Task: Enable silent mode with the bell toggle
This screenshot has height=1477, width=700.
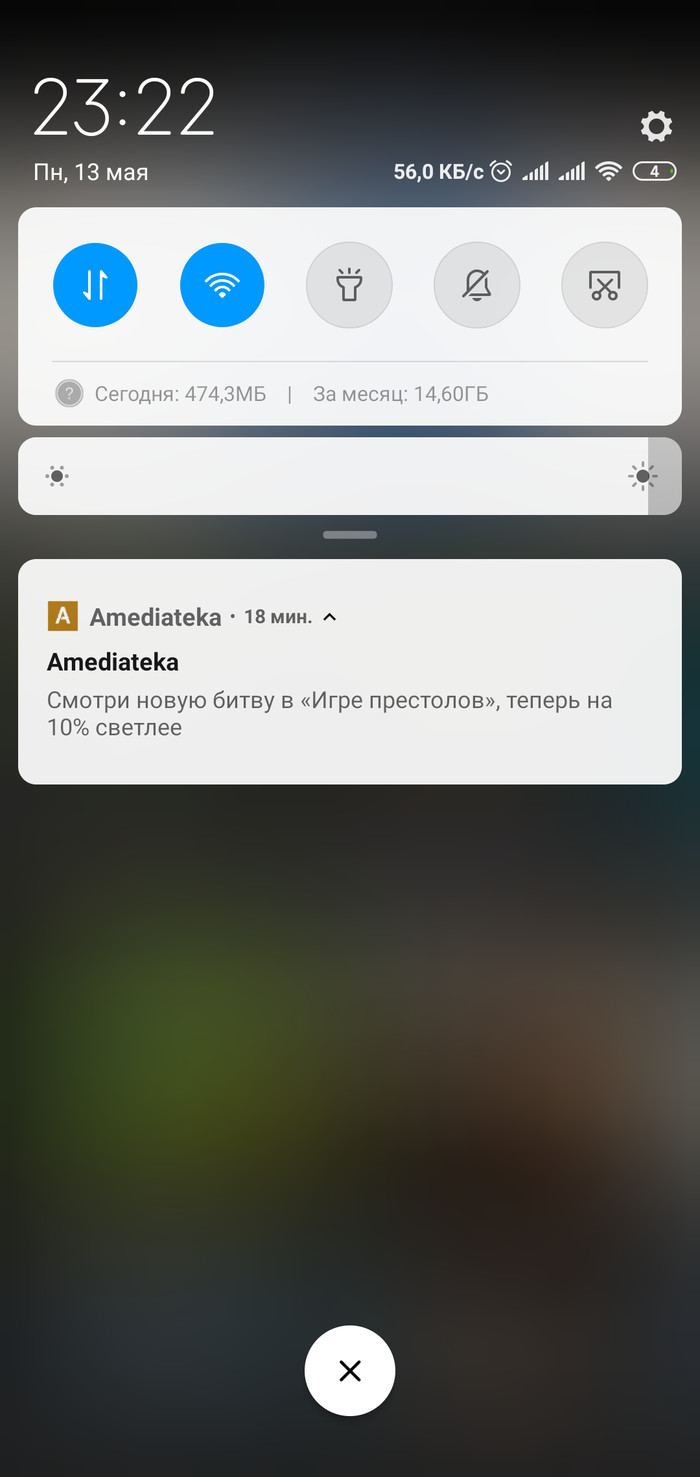Action: point(477,286)
